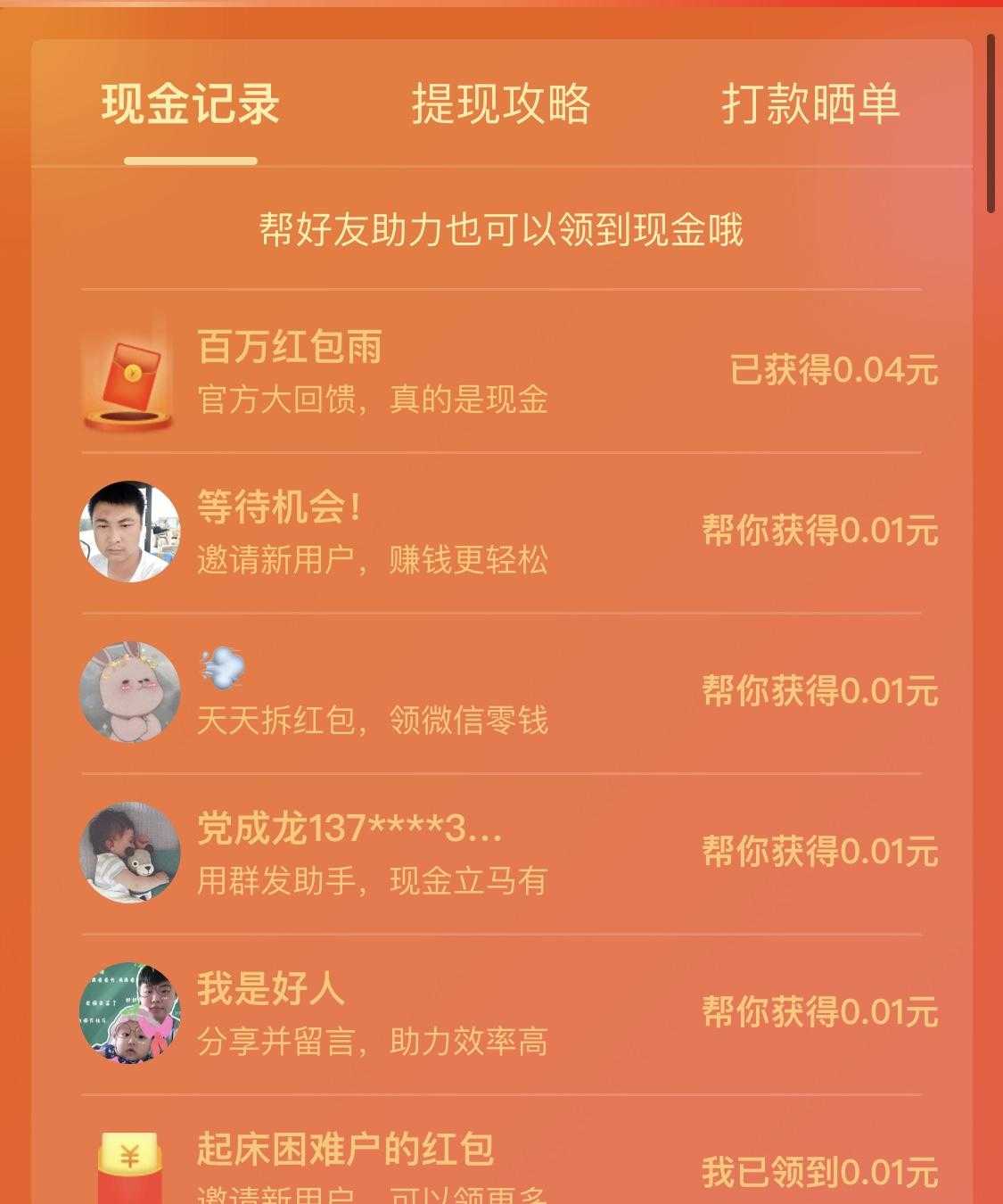
Task: Switch to the 打款晒单 tab
Action: coord(810,104)
